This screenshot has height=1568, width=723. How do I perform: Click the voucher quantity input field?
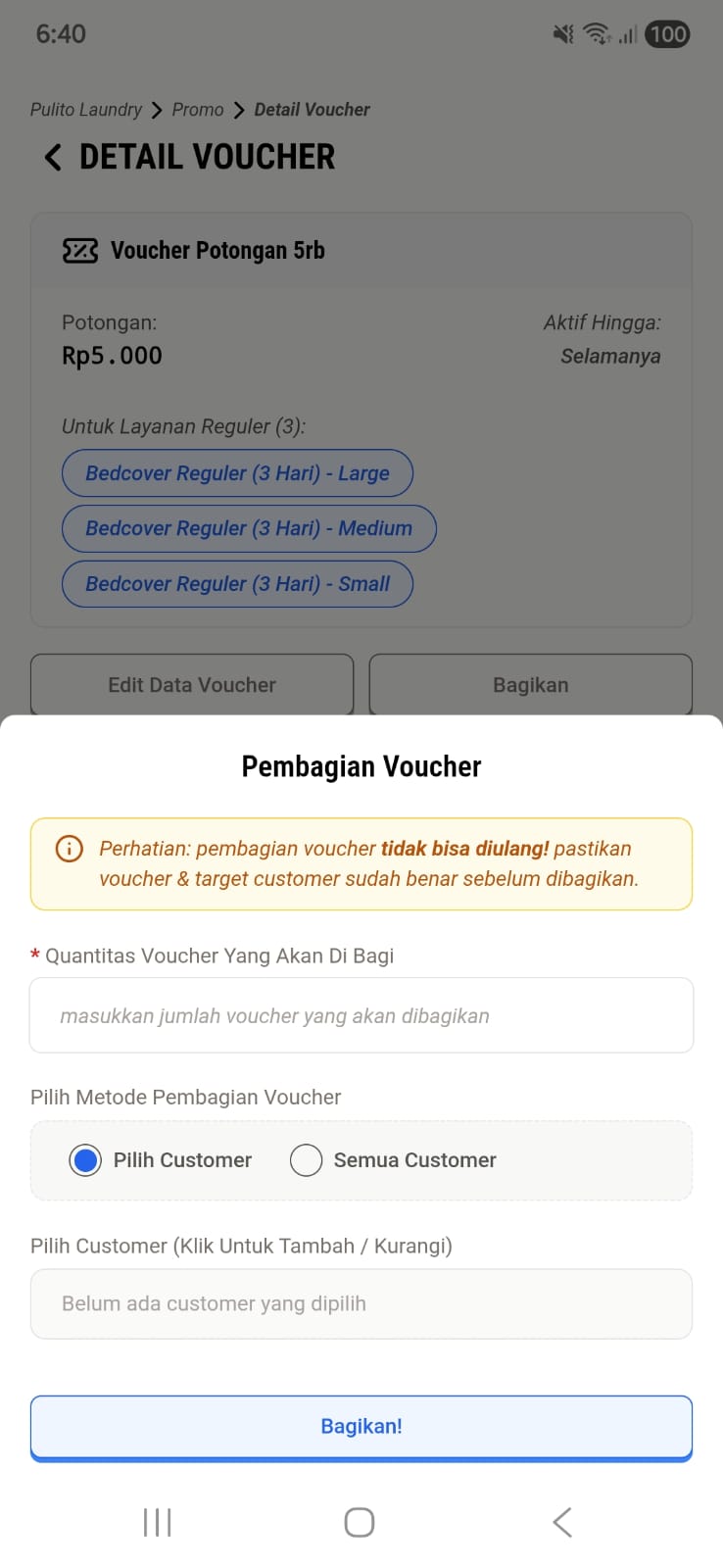pyautogui.click(x=361, y=1015)
